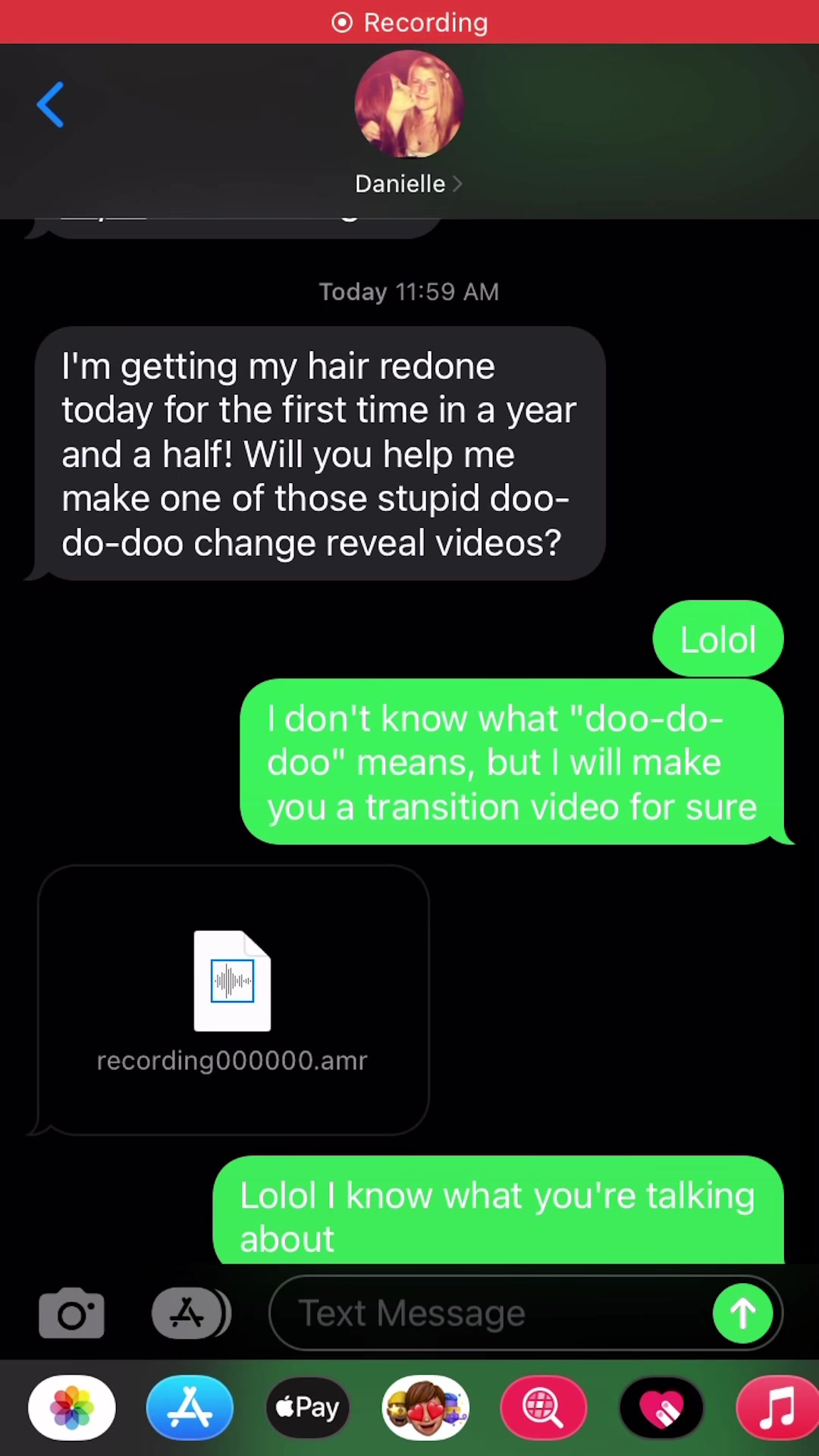Open Apple Pay in the app strip
Image resolution: width=819 pixels, height=1456 pixels.
(308, 1407)
